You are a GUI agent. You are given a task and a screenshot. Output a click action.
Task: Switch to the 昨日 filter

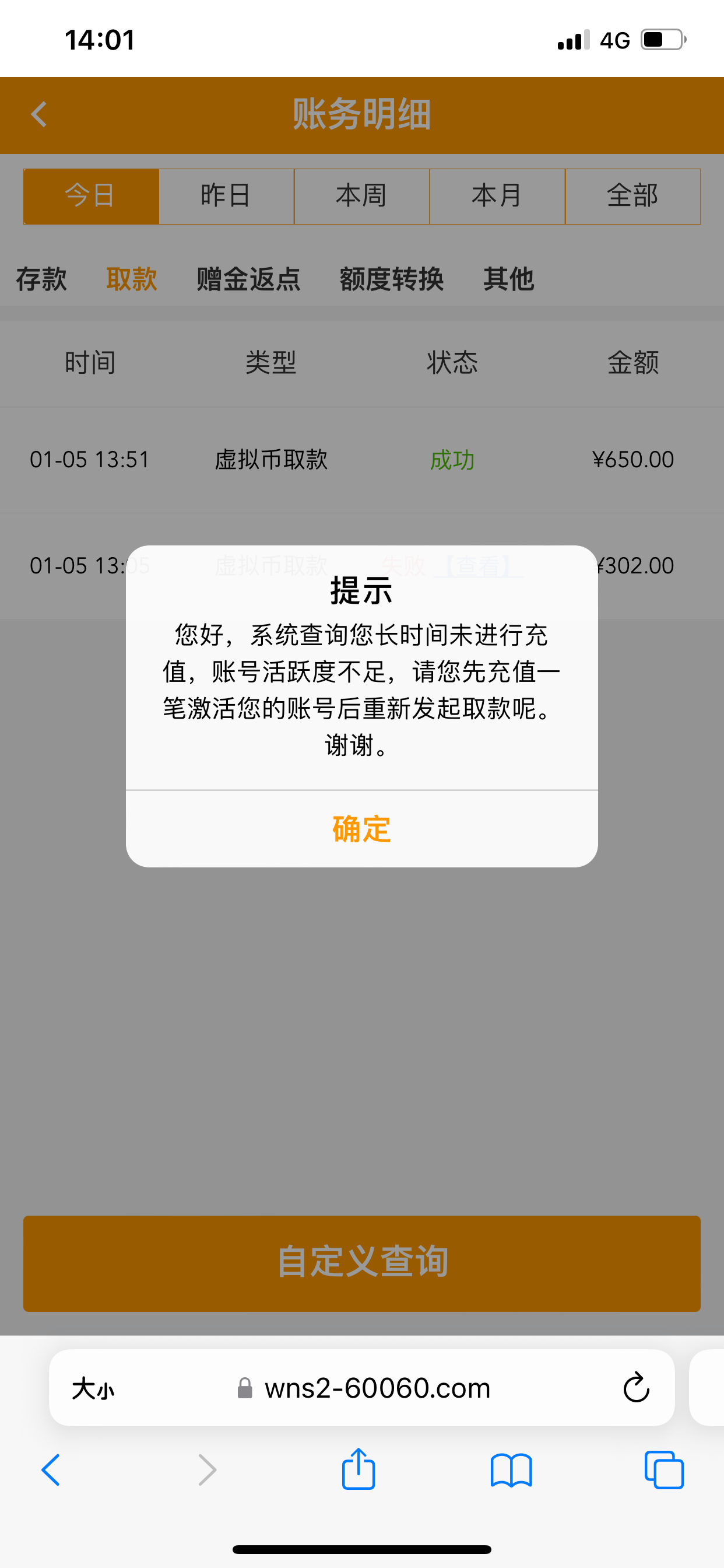(226, 196)
